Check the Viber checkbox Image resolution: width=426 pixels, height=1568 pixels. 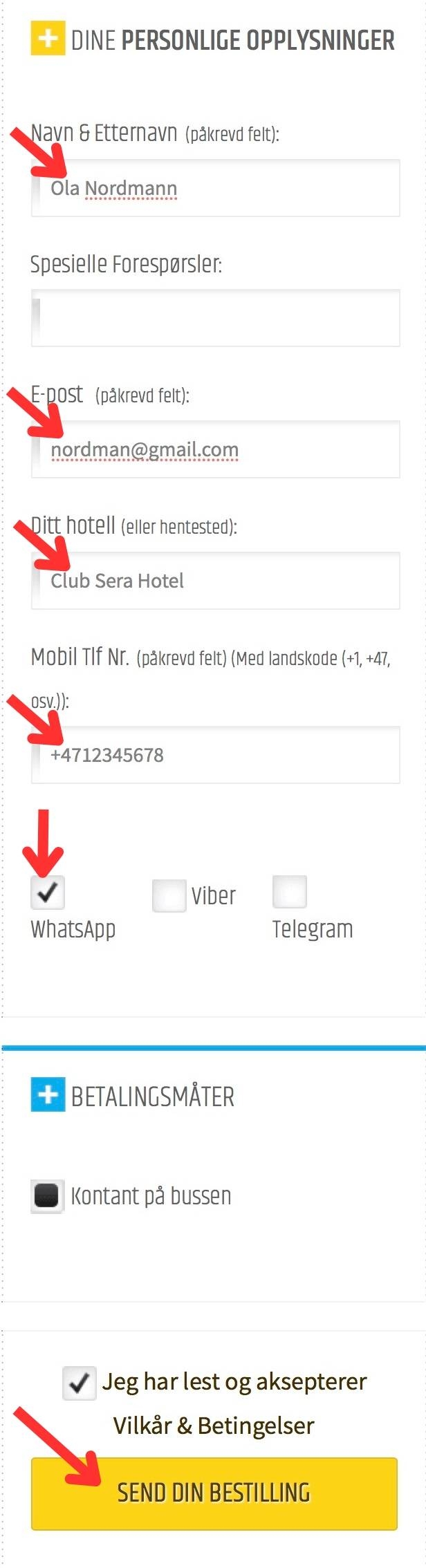pyautogui.click(x=169, y=895)
